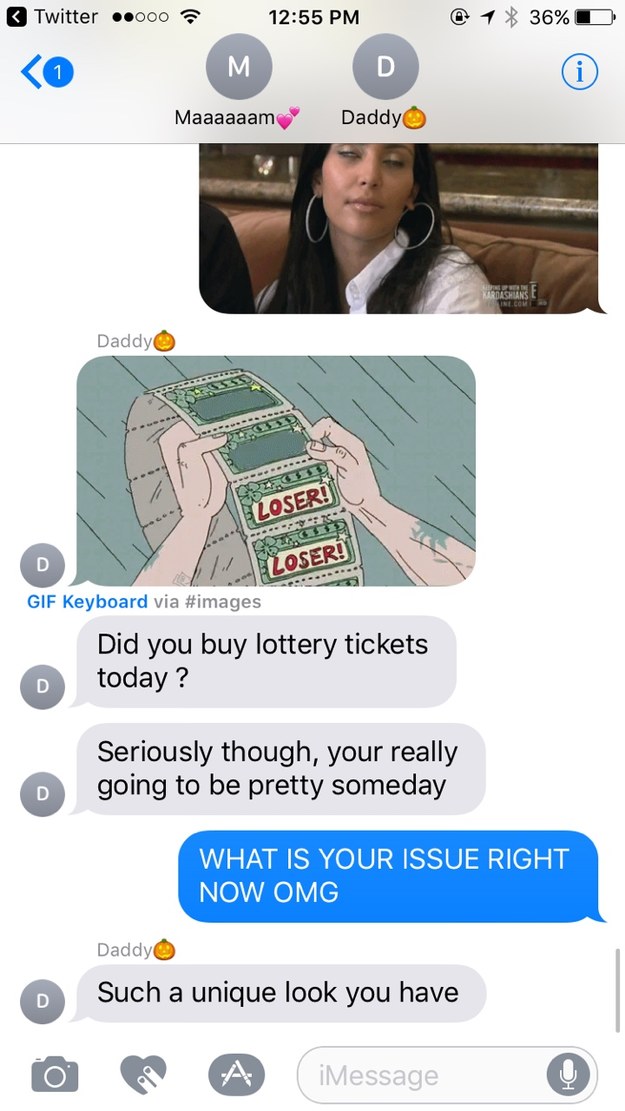Open conversation details info button
The image size is (625, 1111).
coord(579,71)
